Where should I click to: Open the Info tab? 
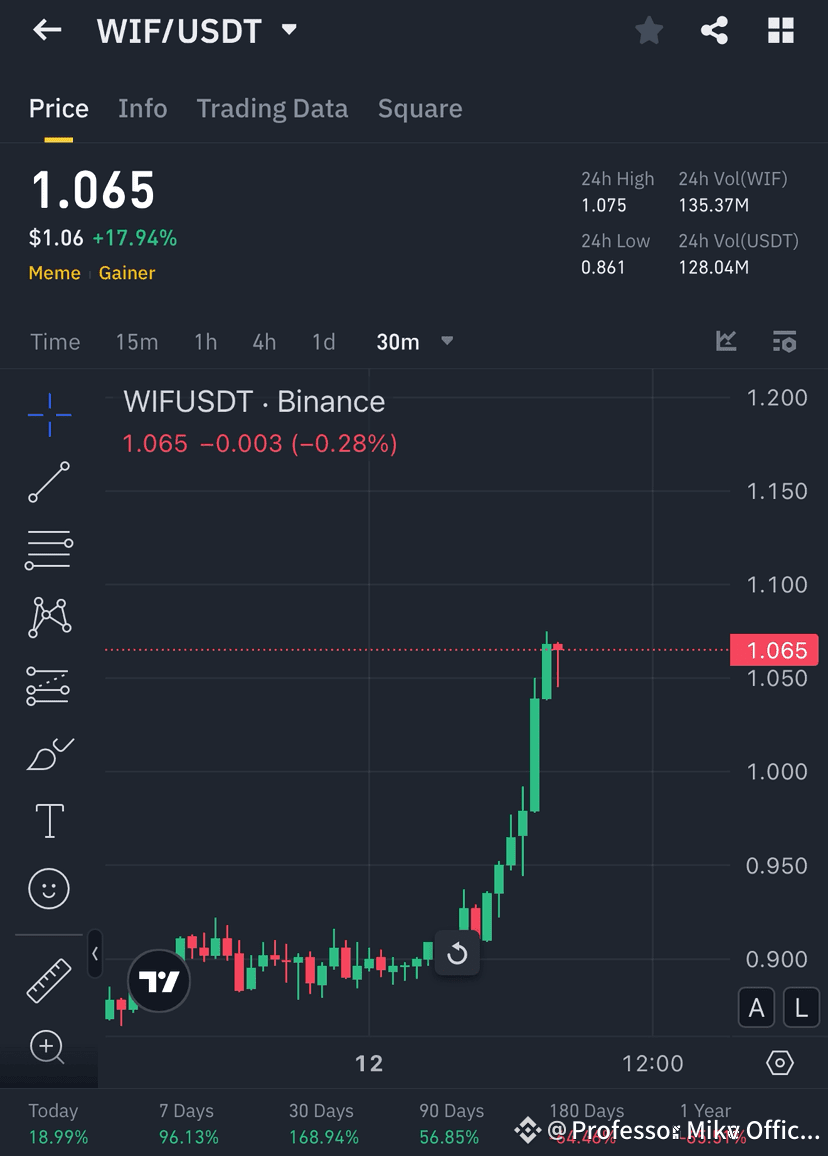click(142, 108)
